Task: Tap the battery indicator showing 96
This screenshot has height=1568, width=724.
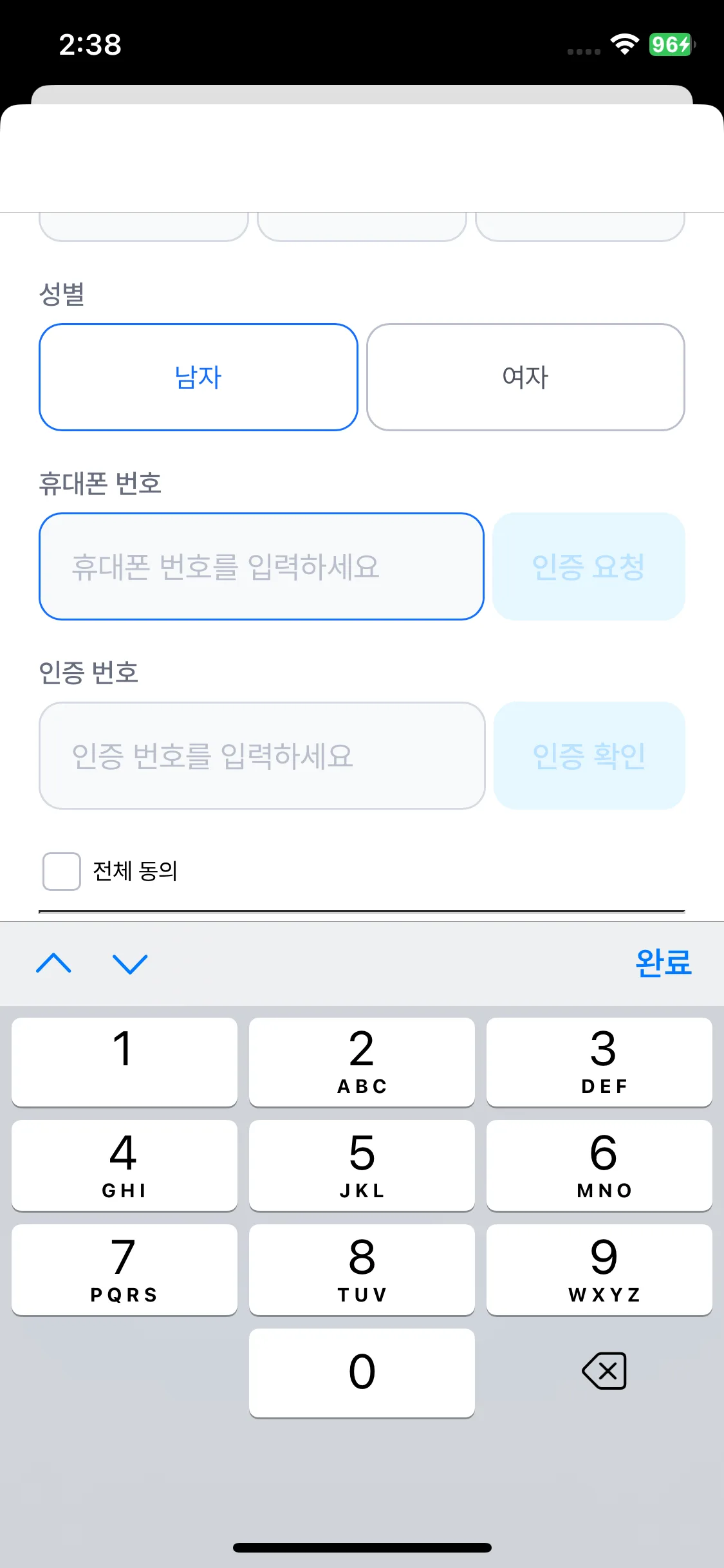Action: [670, 45]
